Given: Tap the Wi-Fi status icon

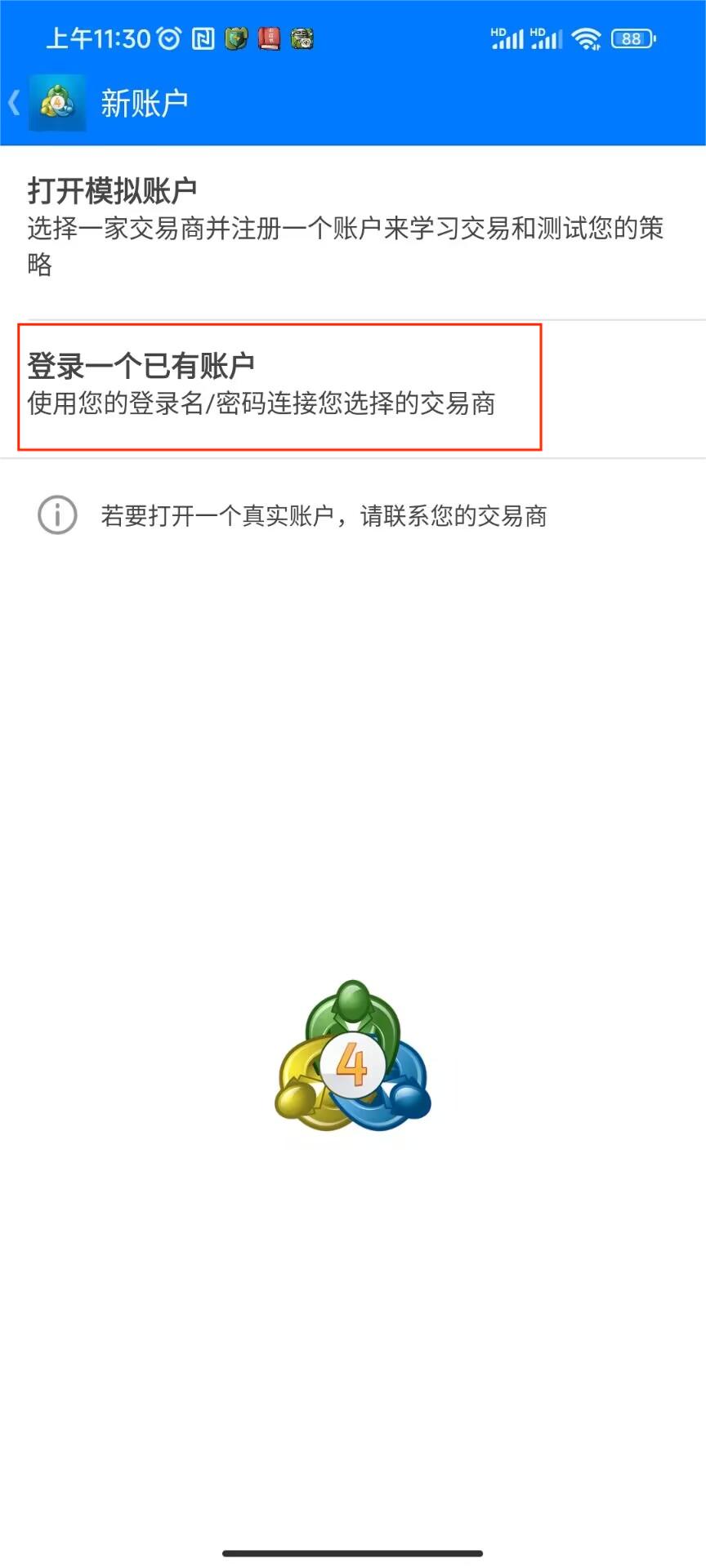Looking at the screenshot, I should [588, 38].
